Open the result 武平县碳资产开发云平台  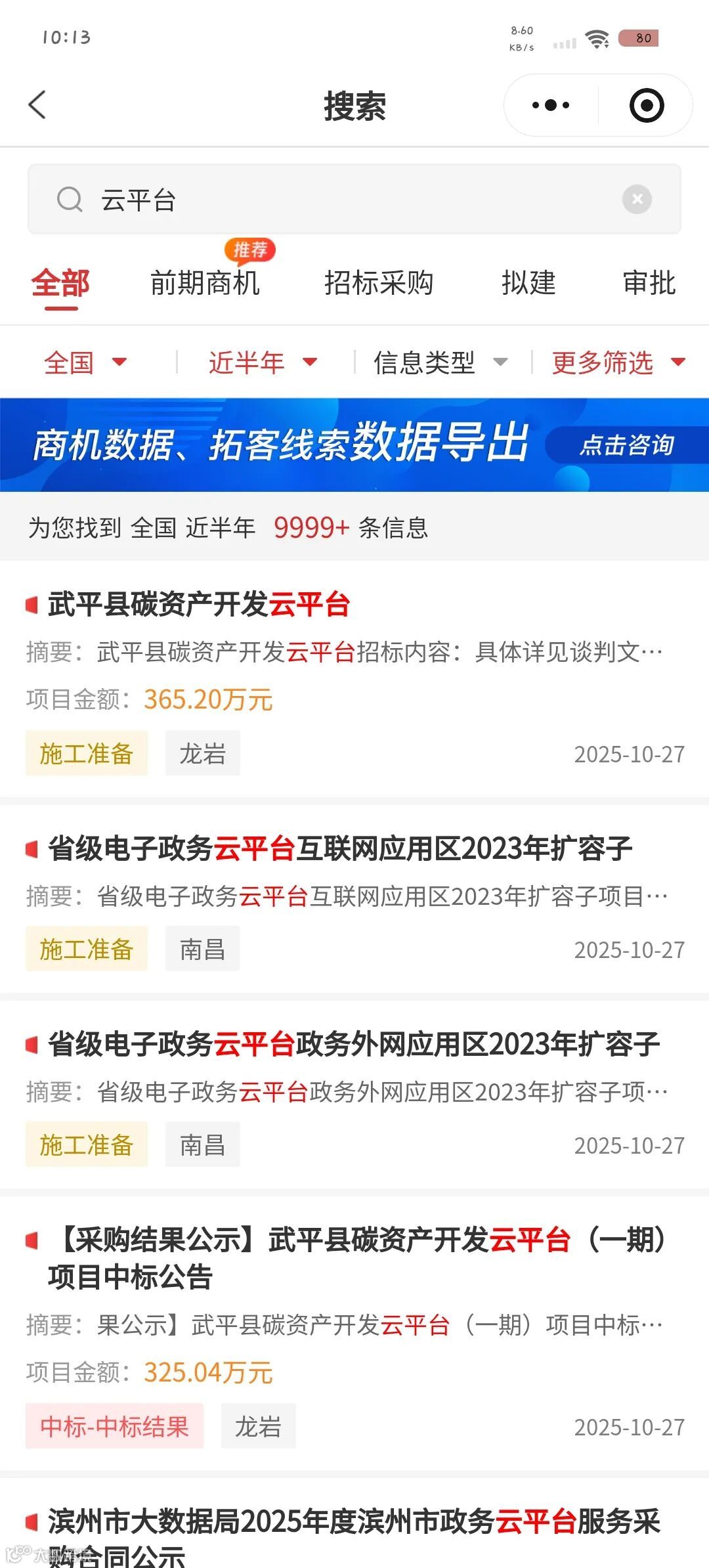coord(200,604)
